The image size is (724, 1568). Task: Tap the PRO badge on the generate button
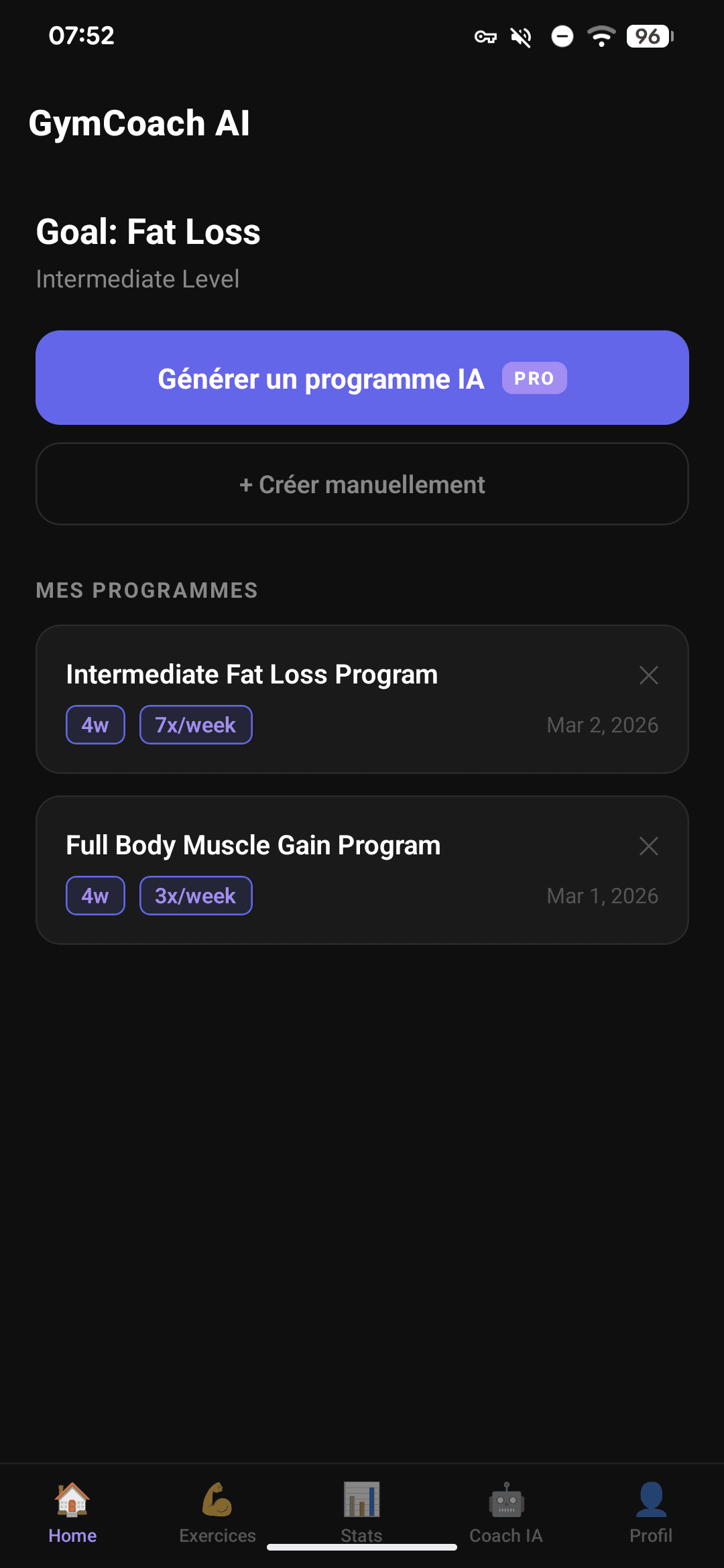(x=534, y=378)
